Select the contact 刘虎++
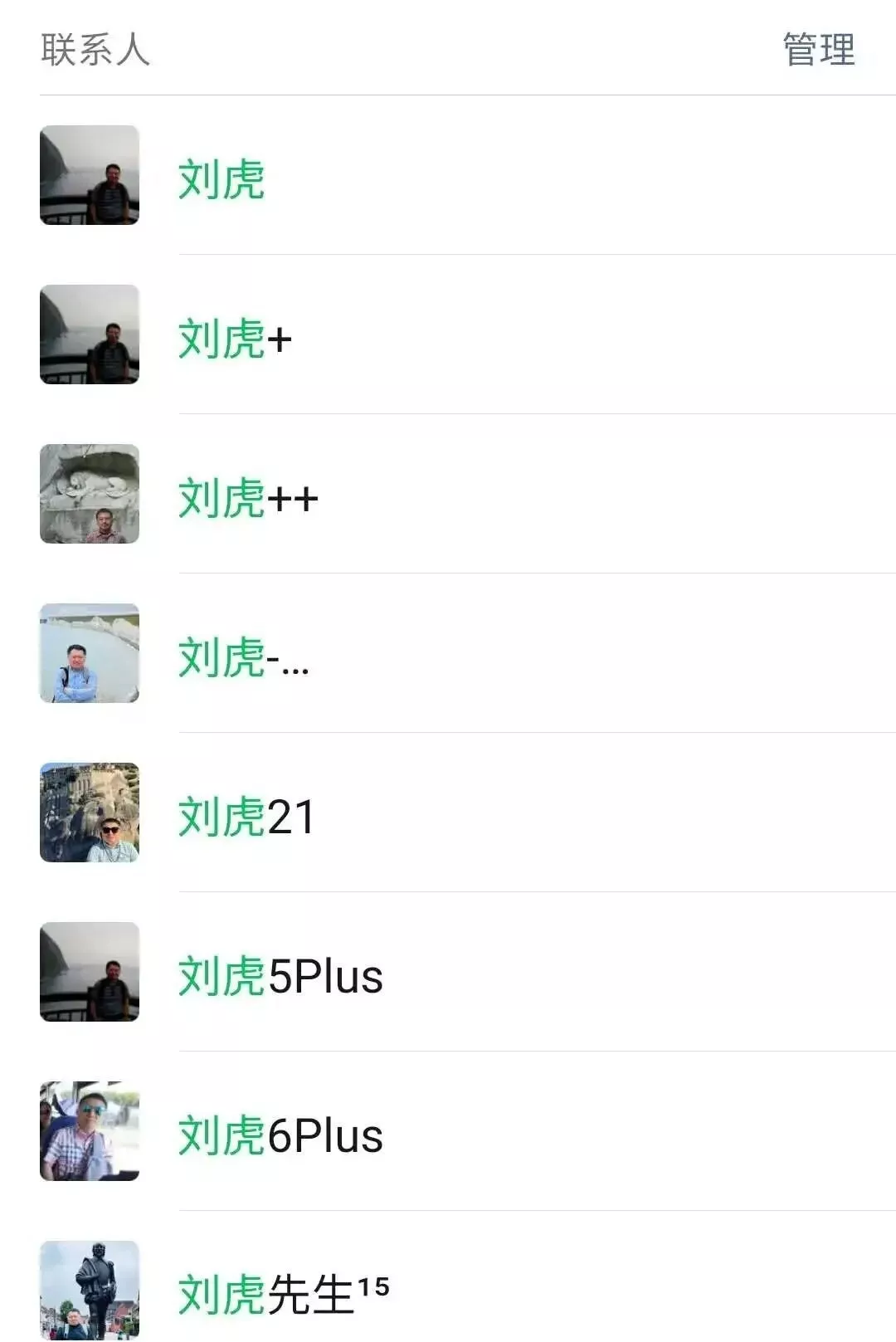 248,498
